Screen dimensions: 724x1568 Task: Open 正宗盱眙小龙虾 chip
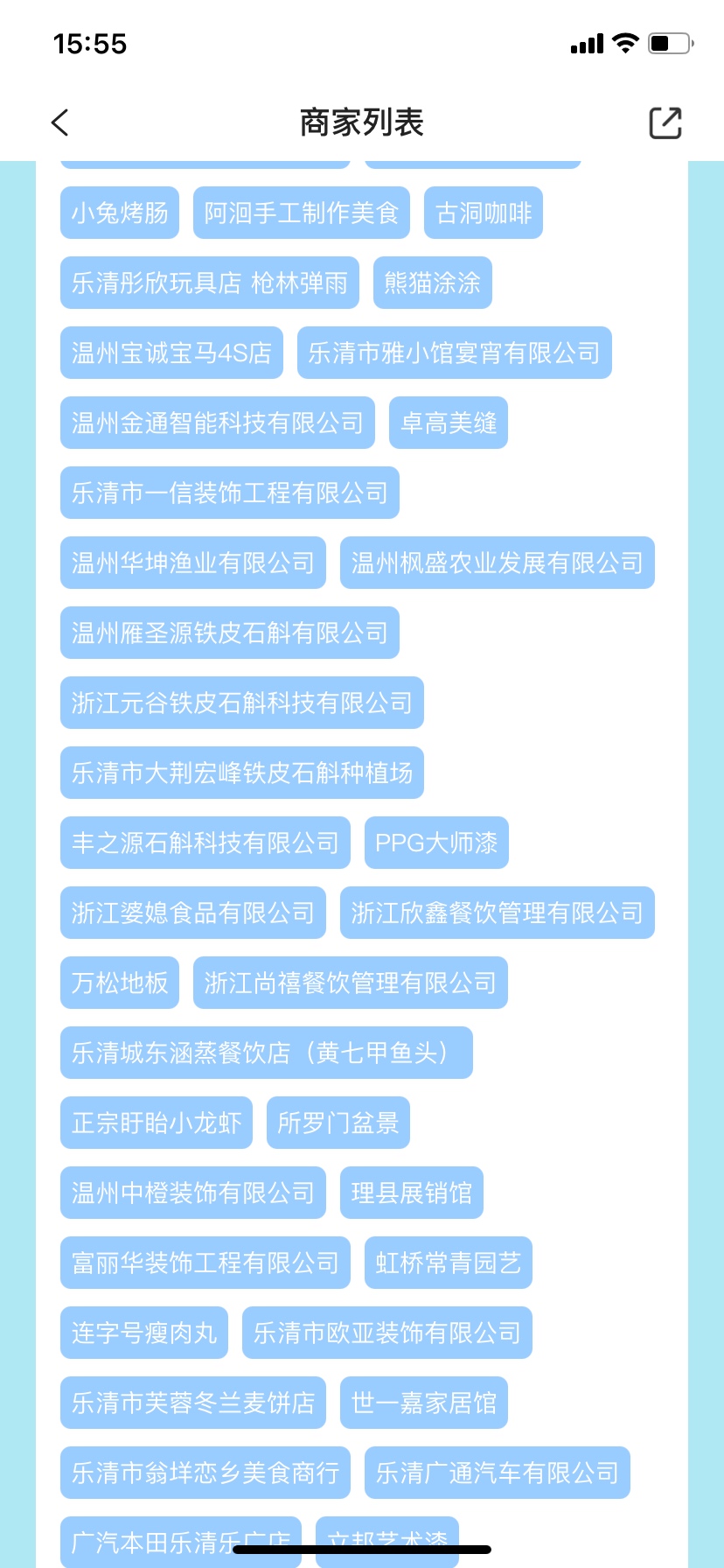pos(157,1123)
